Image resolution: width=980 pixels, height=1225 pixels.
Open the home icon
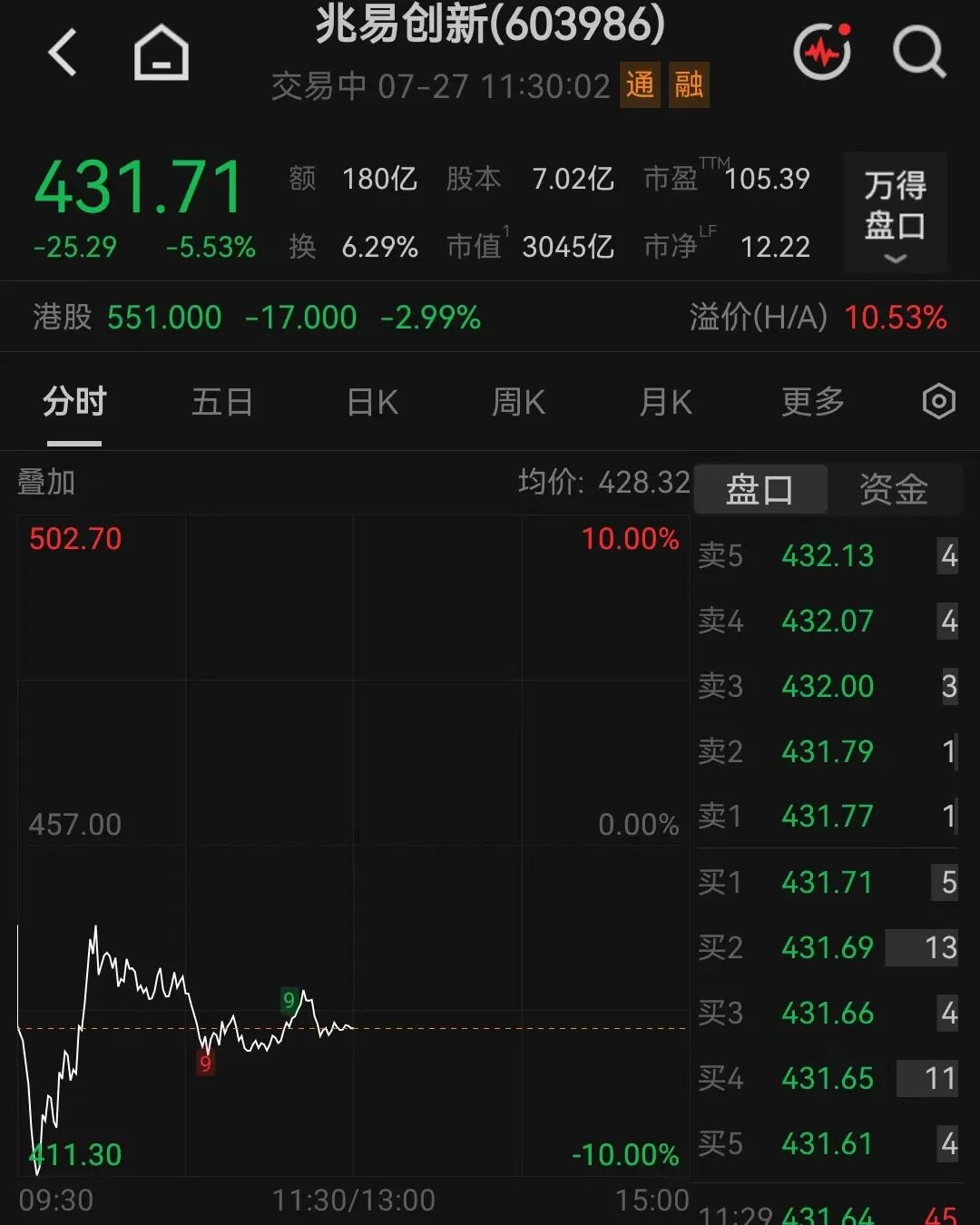tap(162, 53)
